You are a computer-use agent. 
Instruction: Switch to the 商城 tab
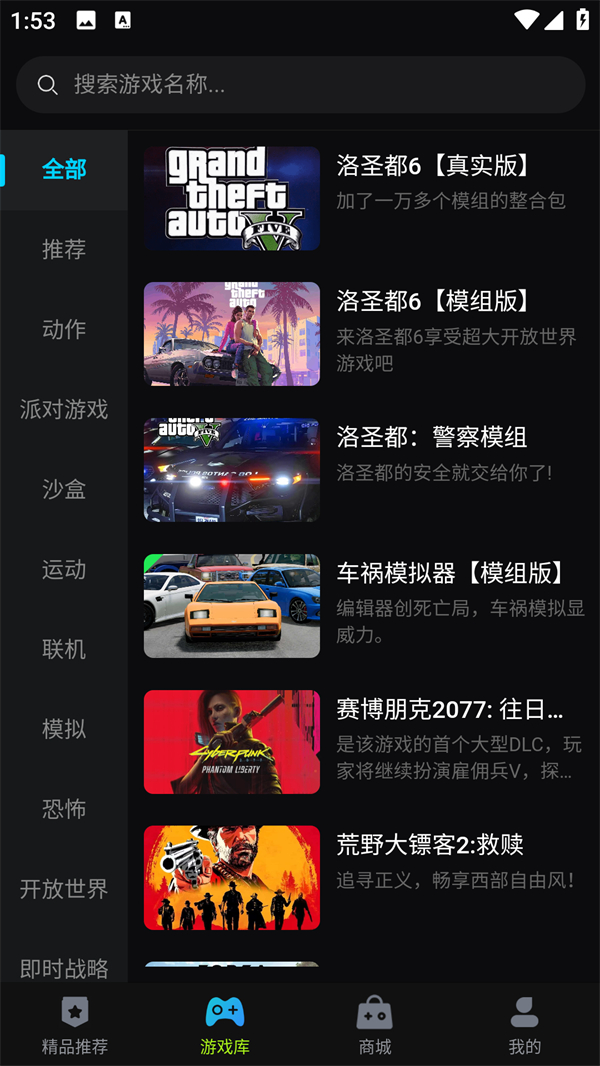click(375, 1025)
